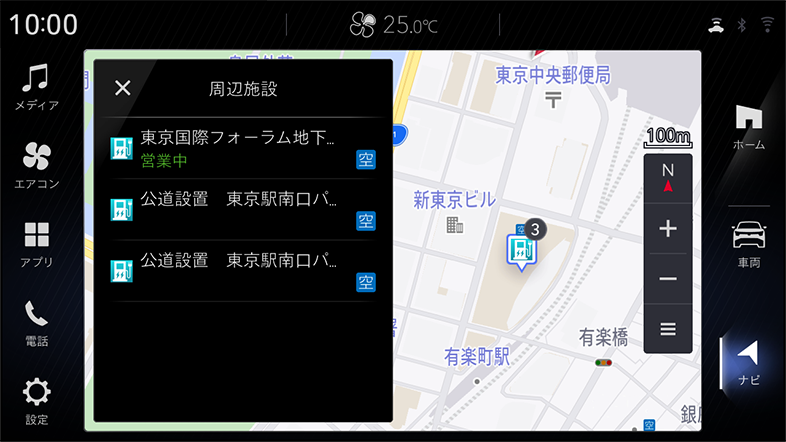786x442 pixels.
Task: Open the メディア menu
Action: pyautogui.click(x=36, y=87)
